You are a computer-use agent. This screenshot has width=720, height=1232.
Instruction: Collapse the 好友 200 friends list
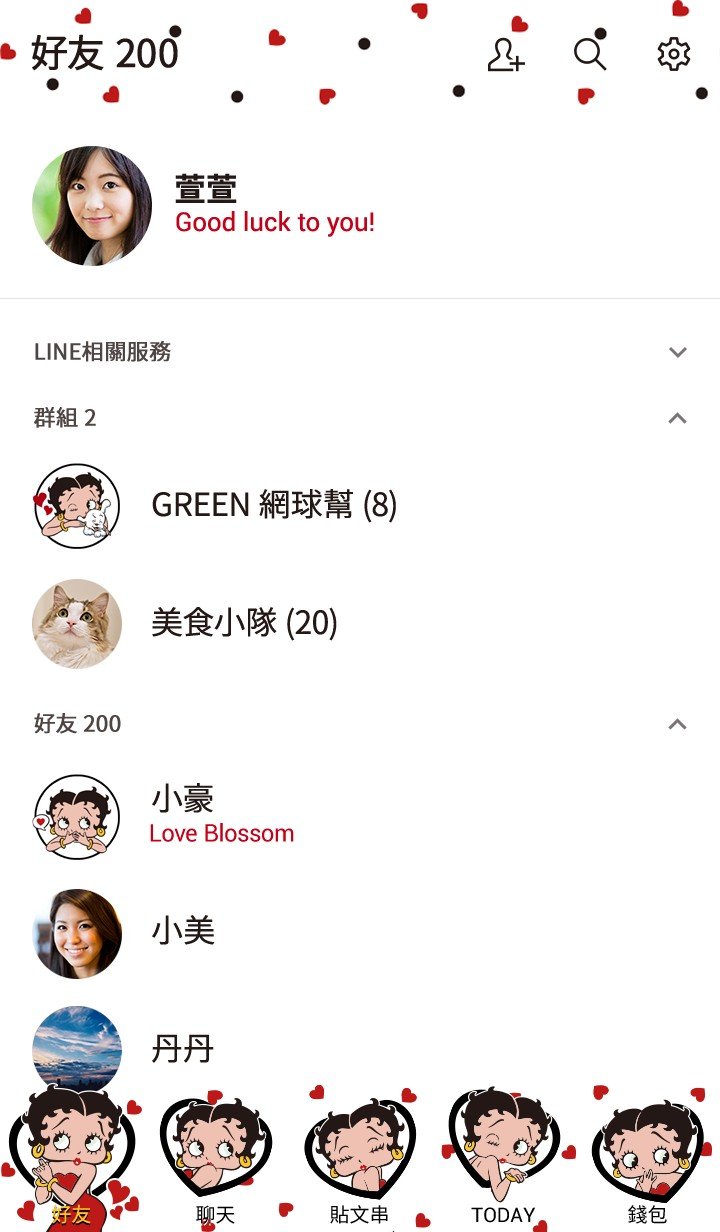point(677,724)
